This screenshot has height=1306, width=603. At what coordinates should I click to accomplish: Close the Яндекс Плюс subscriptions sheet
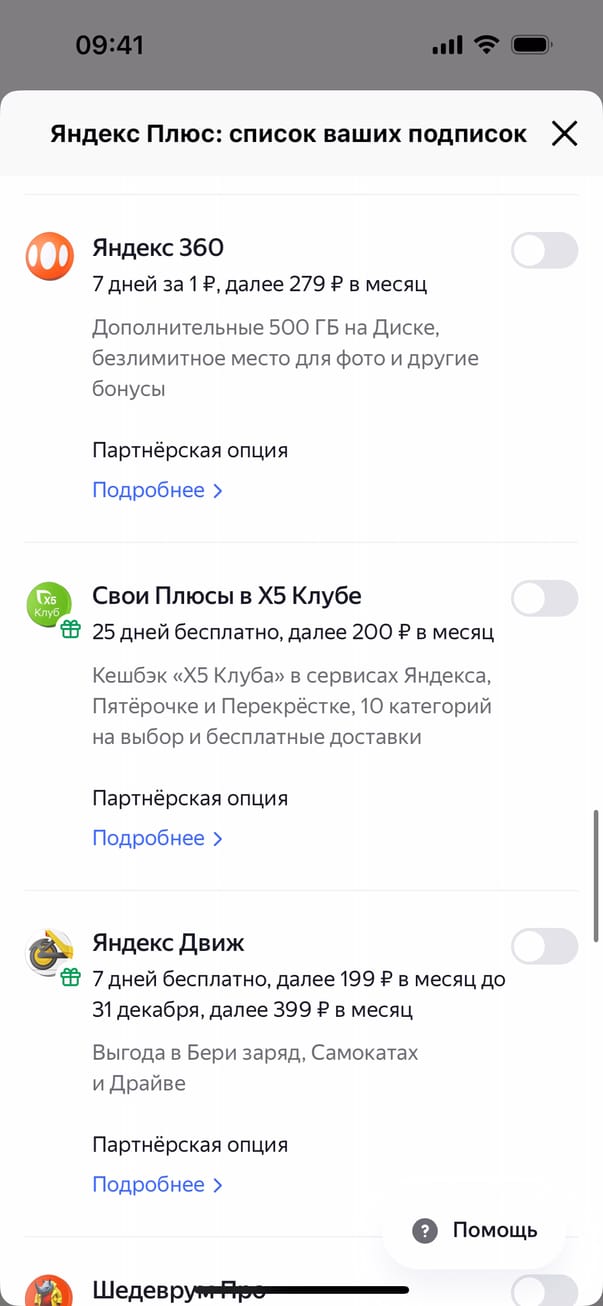[x=564, y=134]
